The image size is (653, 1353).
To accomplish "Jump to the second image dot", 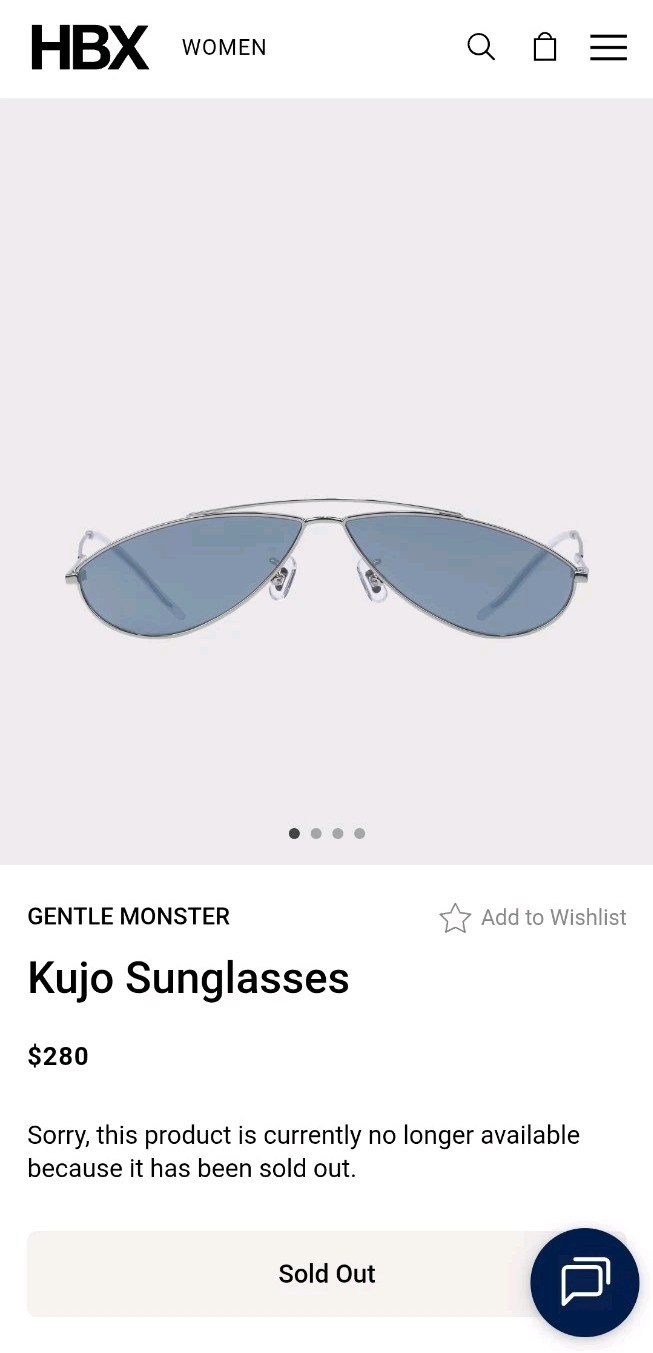I will [x=316, y=833].
